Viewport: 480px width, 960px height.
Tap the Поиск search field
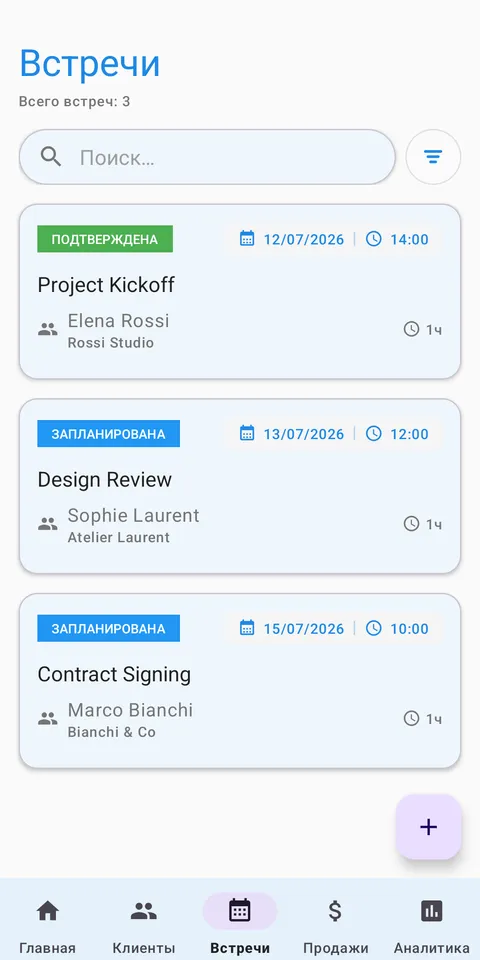point(207,157)
